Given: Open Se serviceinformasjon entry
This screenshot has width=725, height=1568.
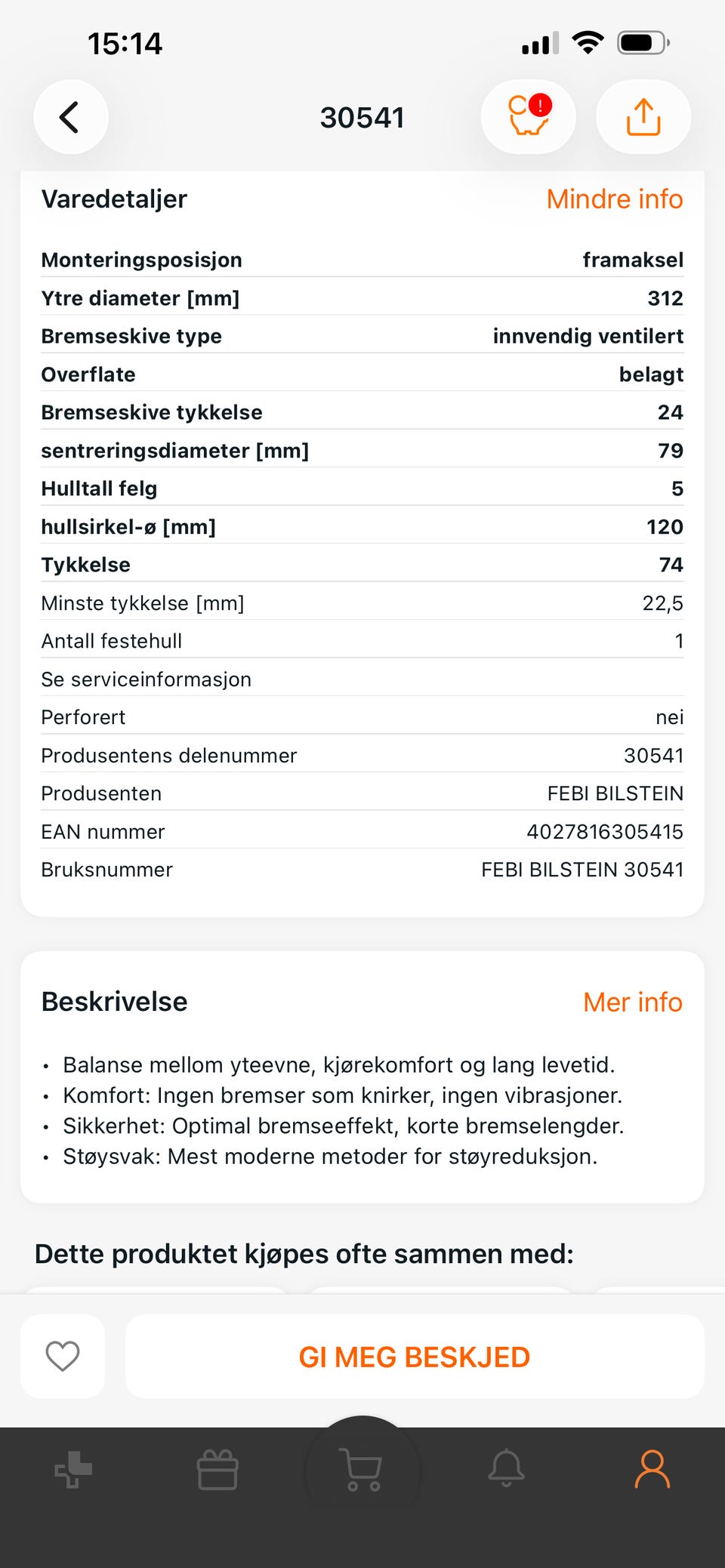Looking at the screenshot, I should pyautogui.click(x=146, y=679).
